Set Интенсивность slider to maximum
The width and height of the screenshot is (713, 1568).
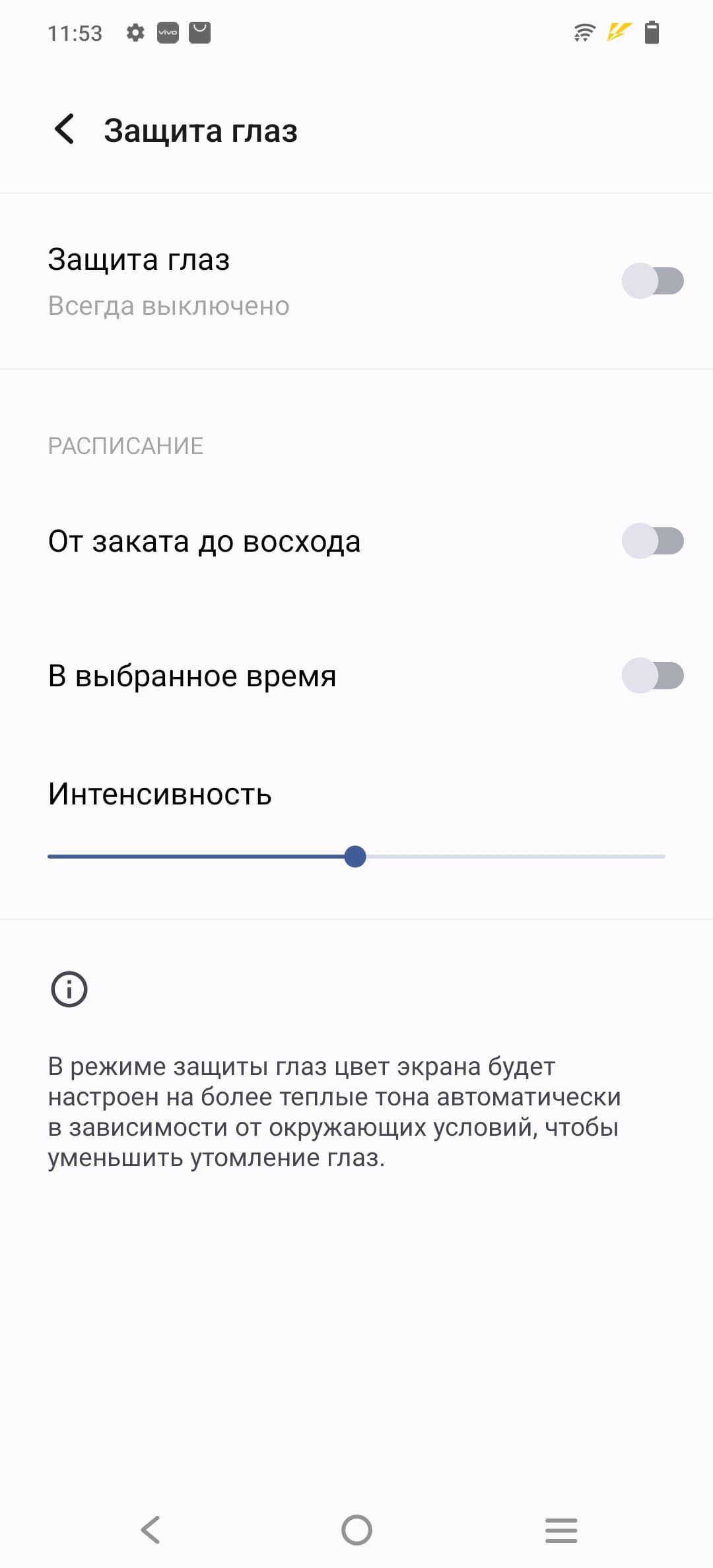(663, 857)
